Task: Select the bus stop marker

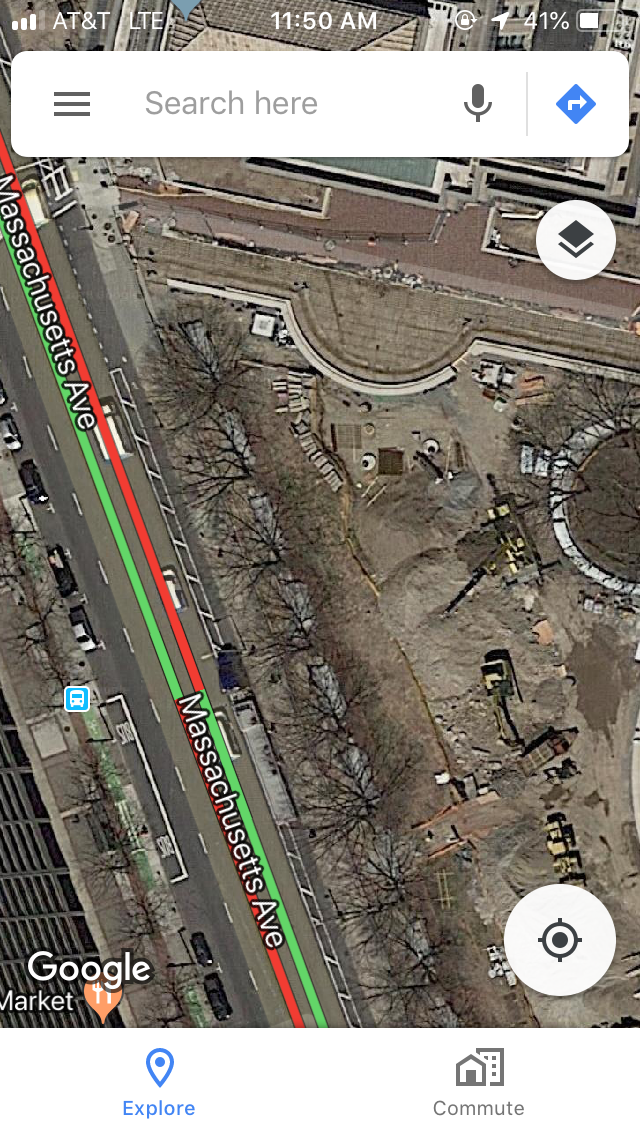Action: tap(77, 698)
